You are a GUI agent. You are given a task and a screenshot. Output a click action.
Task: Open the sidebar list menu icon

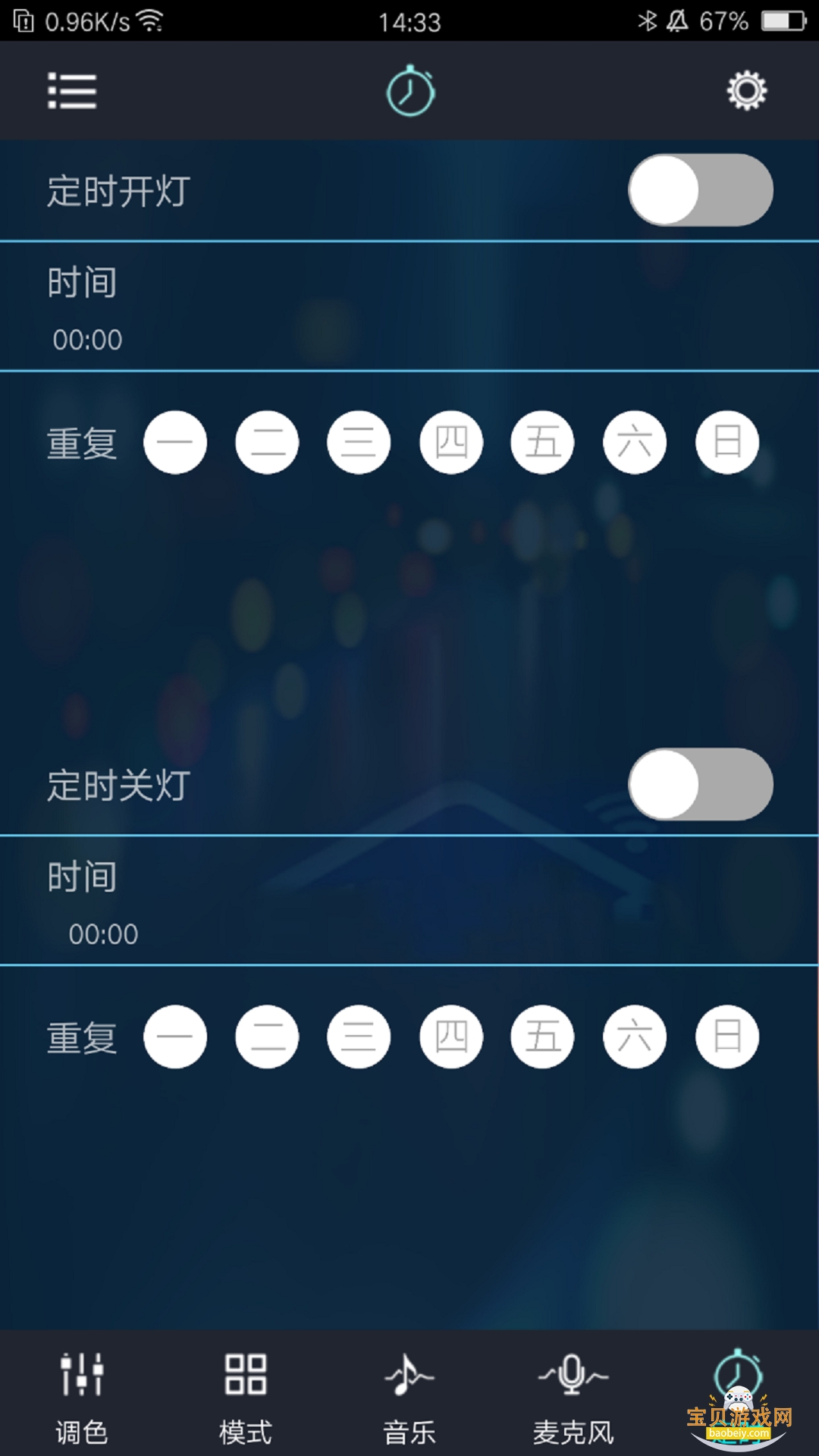coord(72,90)
